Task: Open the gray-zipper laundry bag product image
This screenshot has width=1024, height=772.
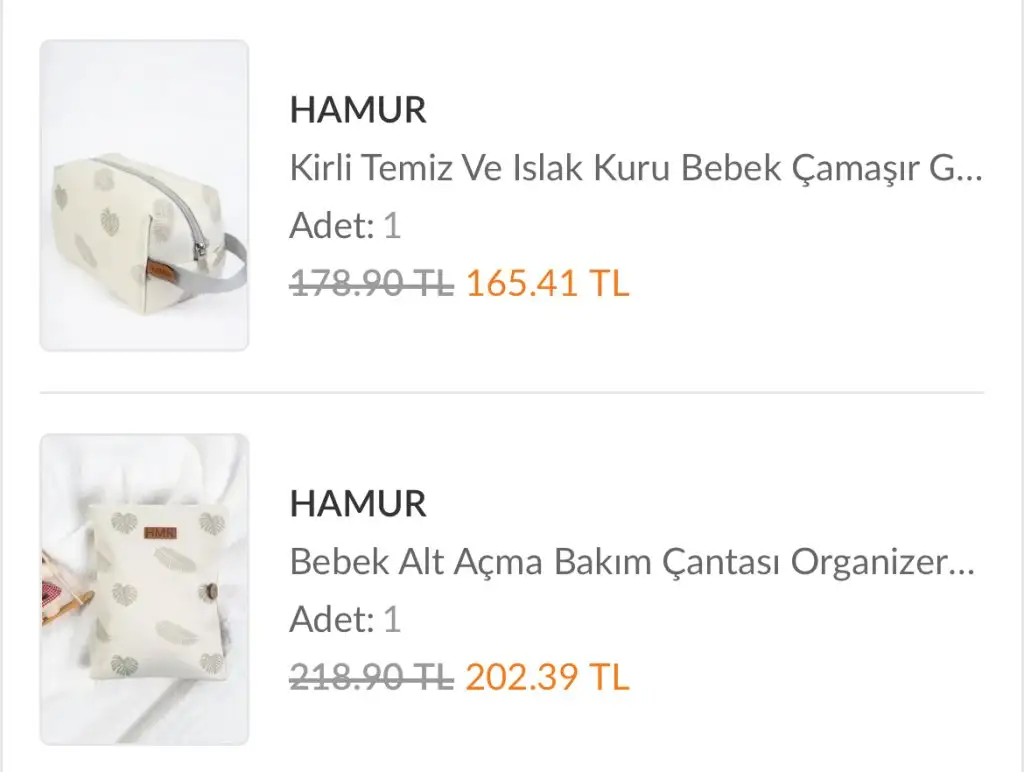Action: coord(144,196)
